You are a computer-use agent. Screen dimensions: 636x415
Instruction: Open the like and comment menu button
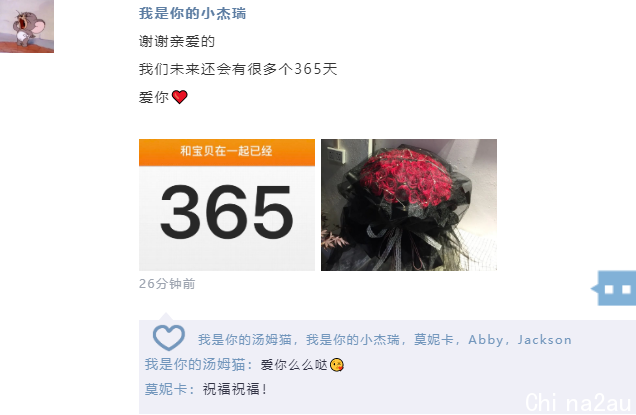click(x=615, y=288)
